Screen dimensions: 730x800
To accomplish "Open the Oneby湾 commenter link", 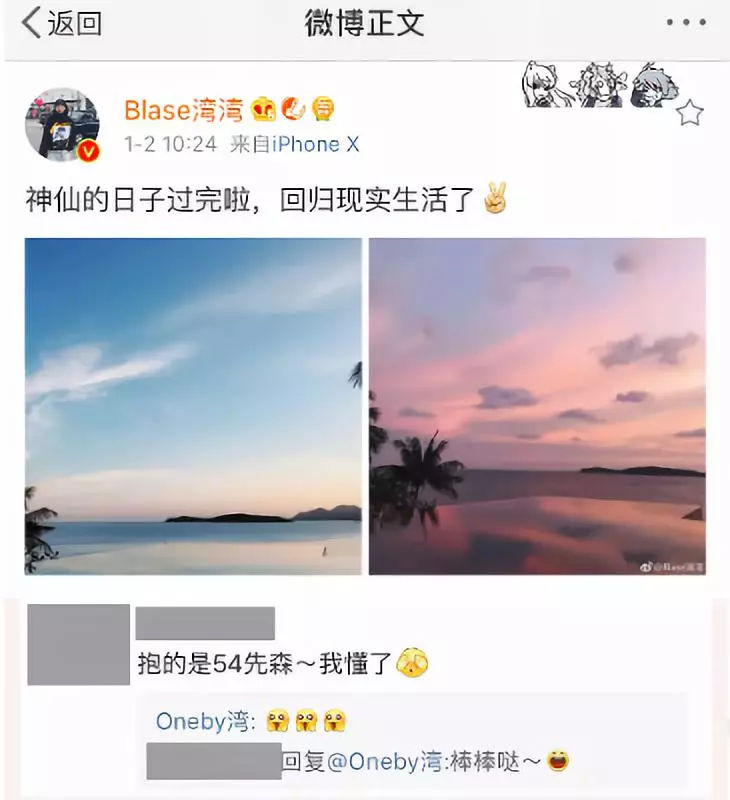I will point(205,721).
